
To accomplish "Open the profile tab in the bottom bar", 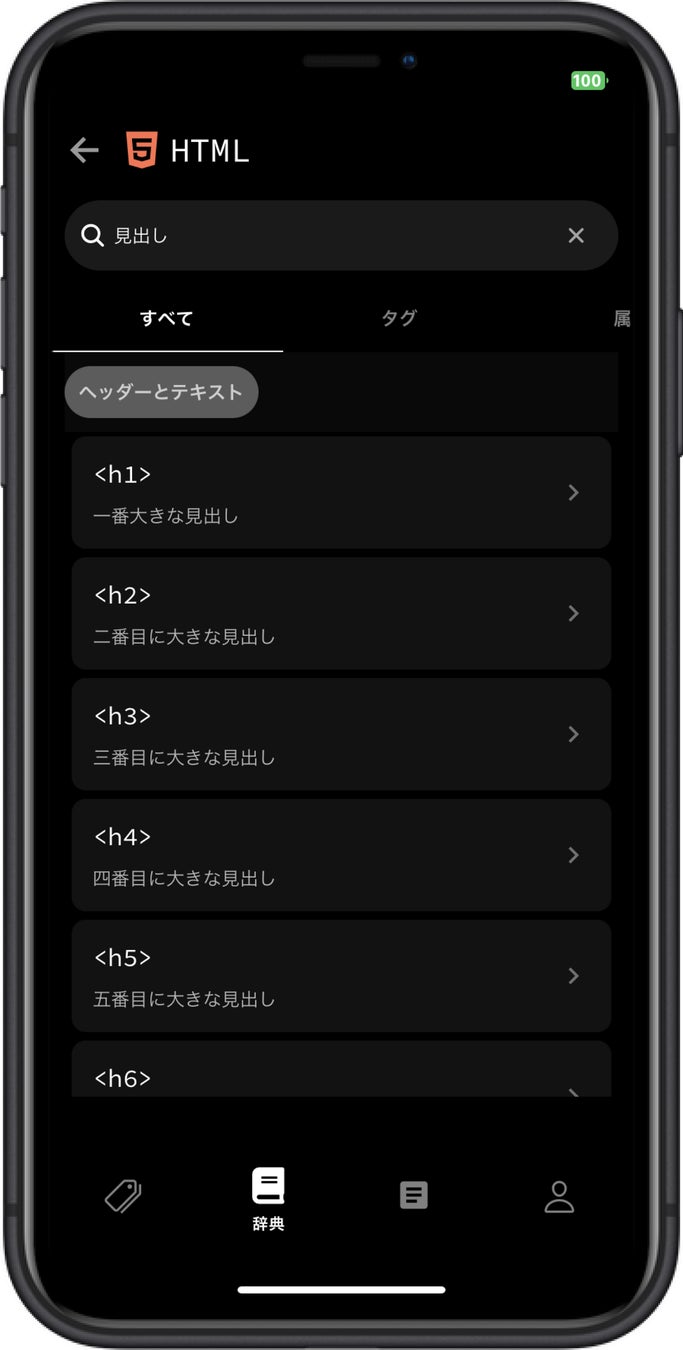I will click(x=559, y=1196).
